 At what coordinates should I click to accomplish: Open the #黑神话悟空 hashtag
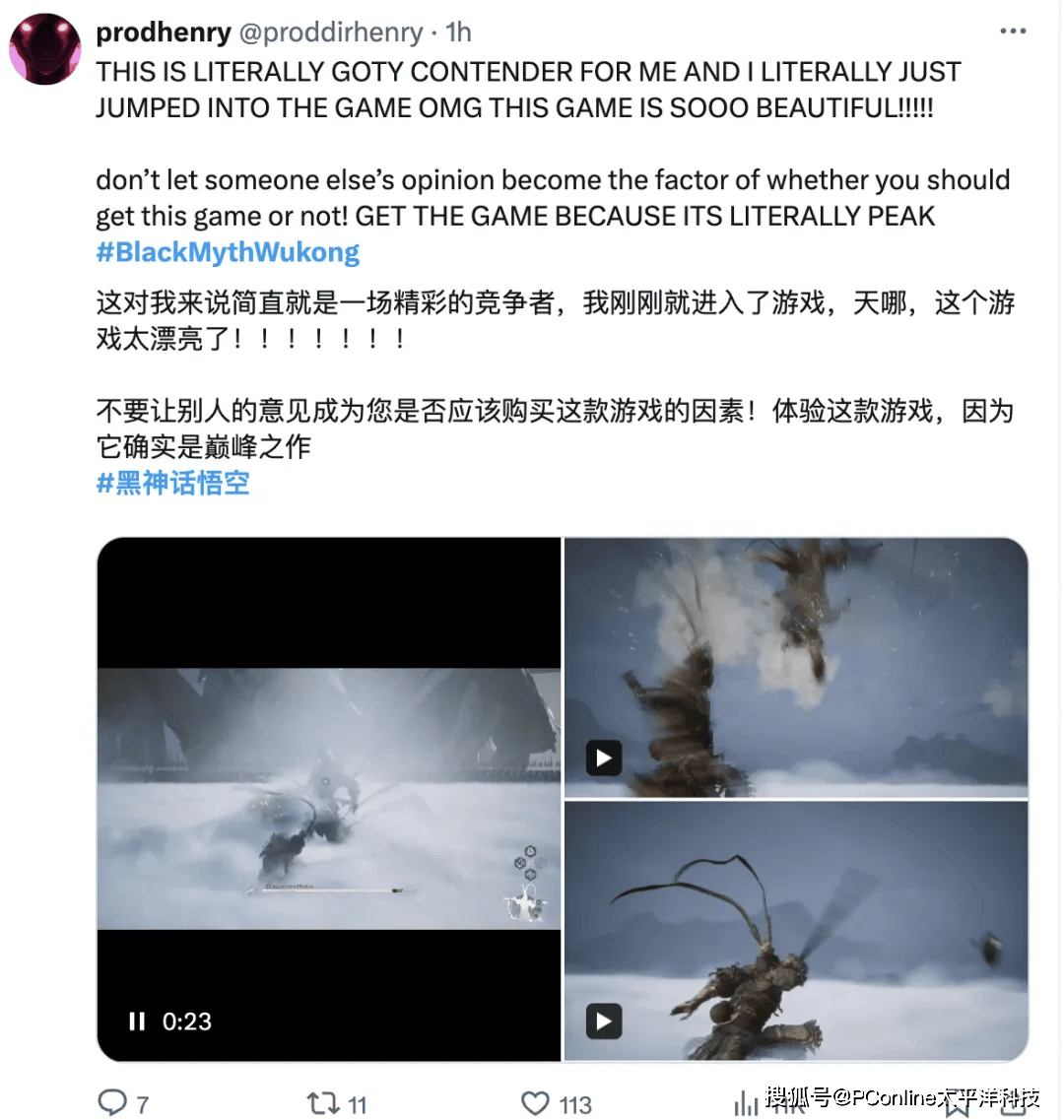point(172,483)
